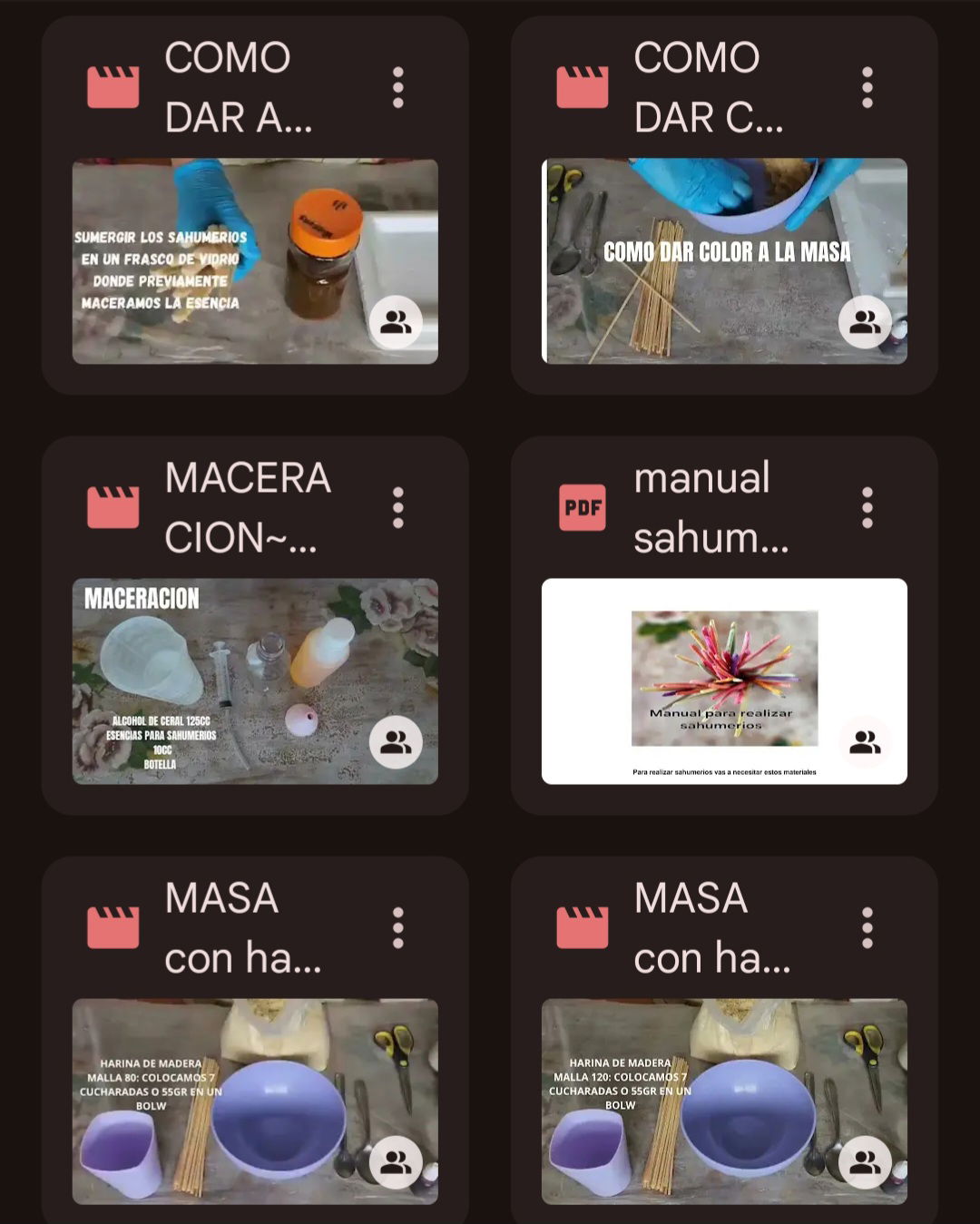
Task: Open the MASA video showing MALLA 80
Action: pyautogui.click(x=254, y=1101)
